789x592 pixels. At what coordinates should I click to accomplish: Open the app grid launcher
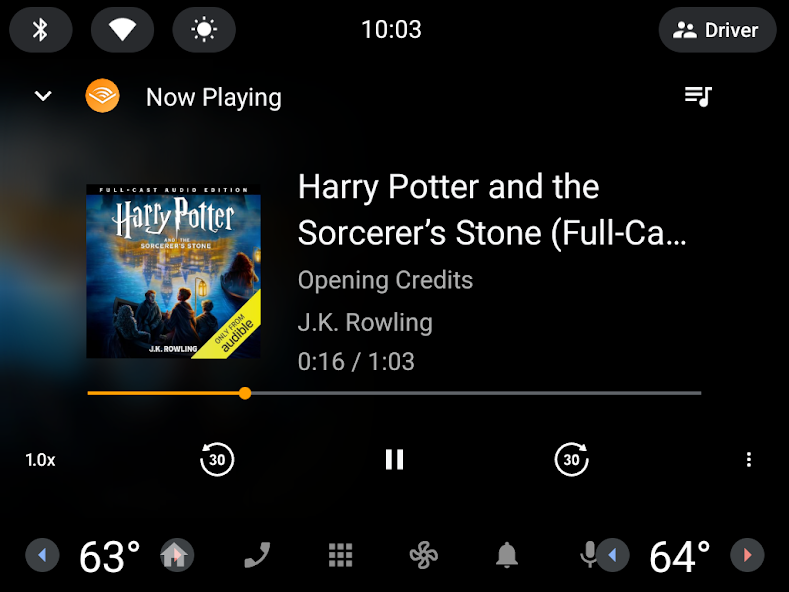[341, 555]
